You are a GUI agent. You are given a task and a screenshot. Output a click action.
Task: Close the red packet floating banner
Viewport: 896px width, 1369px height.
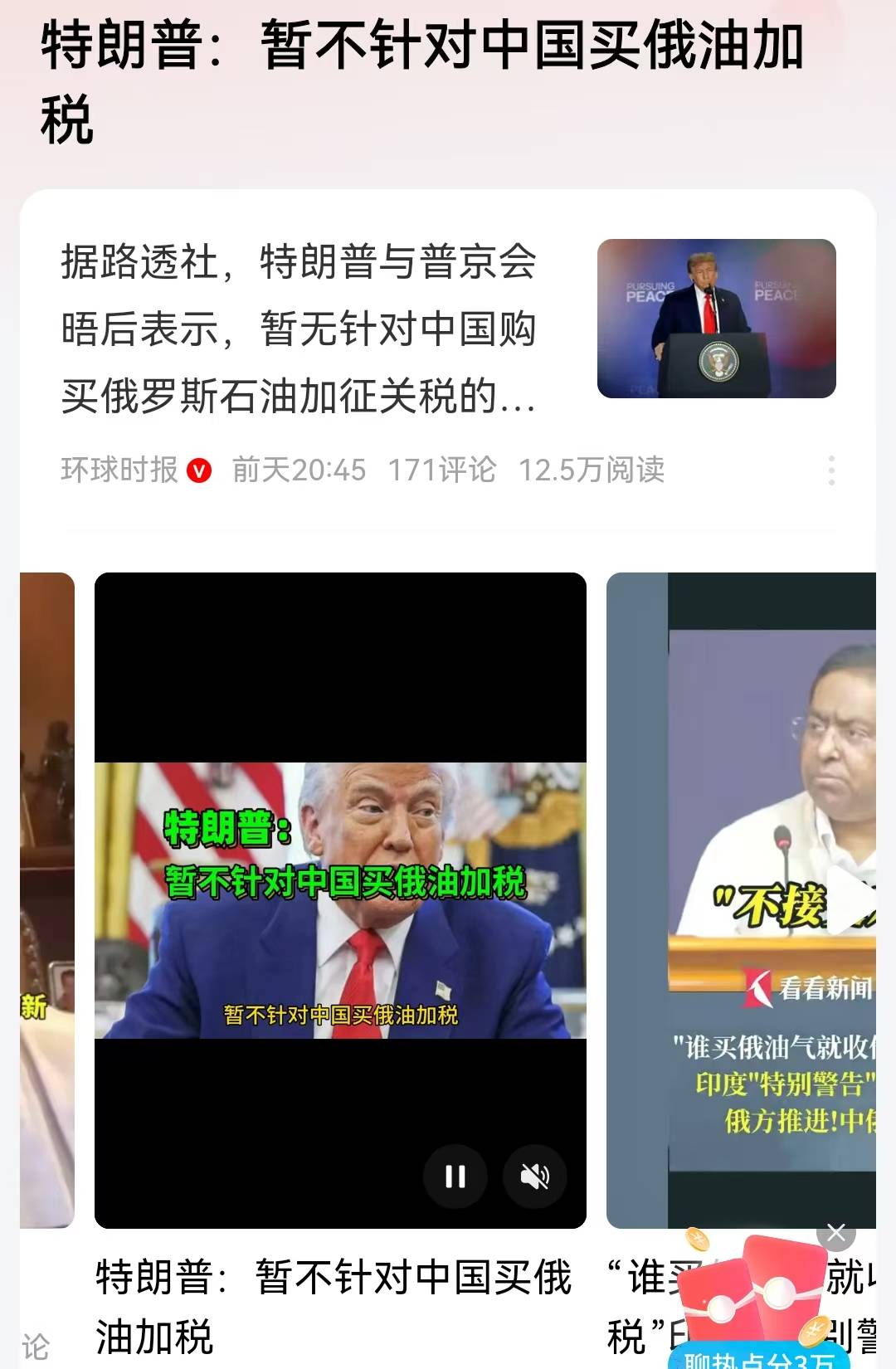[835, 1233]
